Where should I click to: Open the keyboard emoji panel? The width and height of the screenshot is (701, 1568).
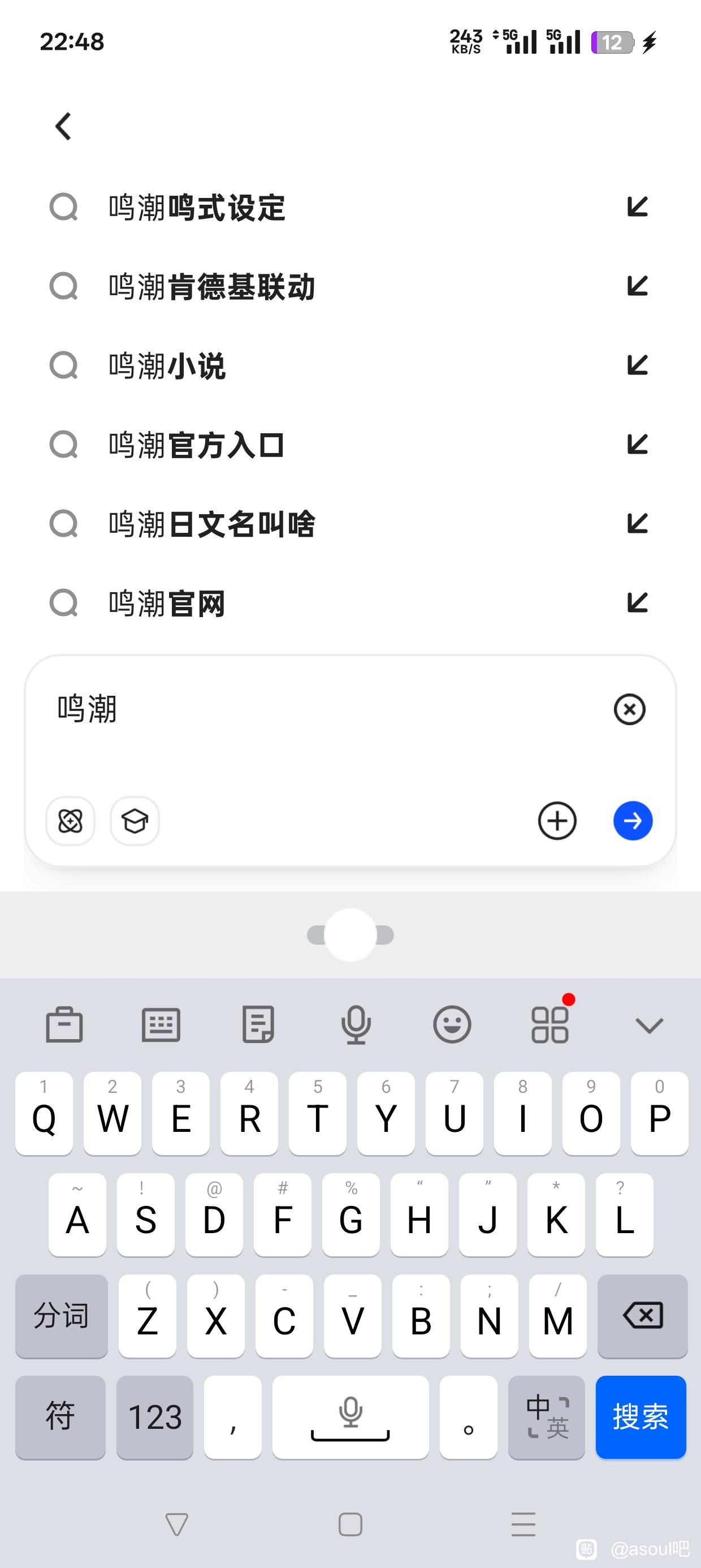(452, 1024)
